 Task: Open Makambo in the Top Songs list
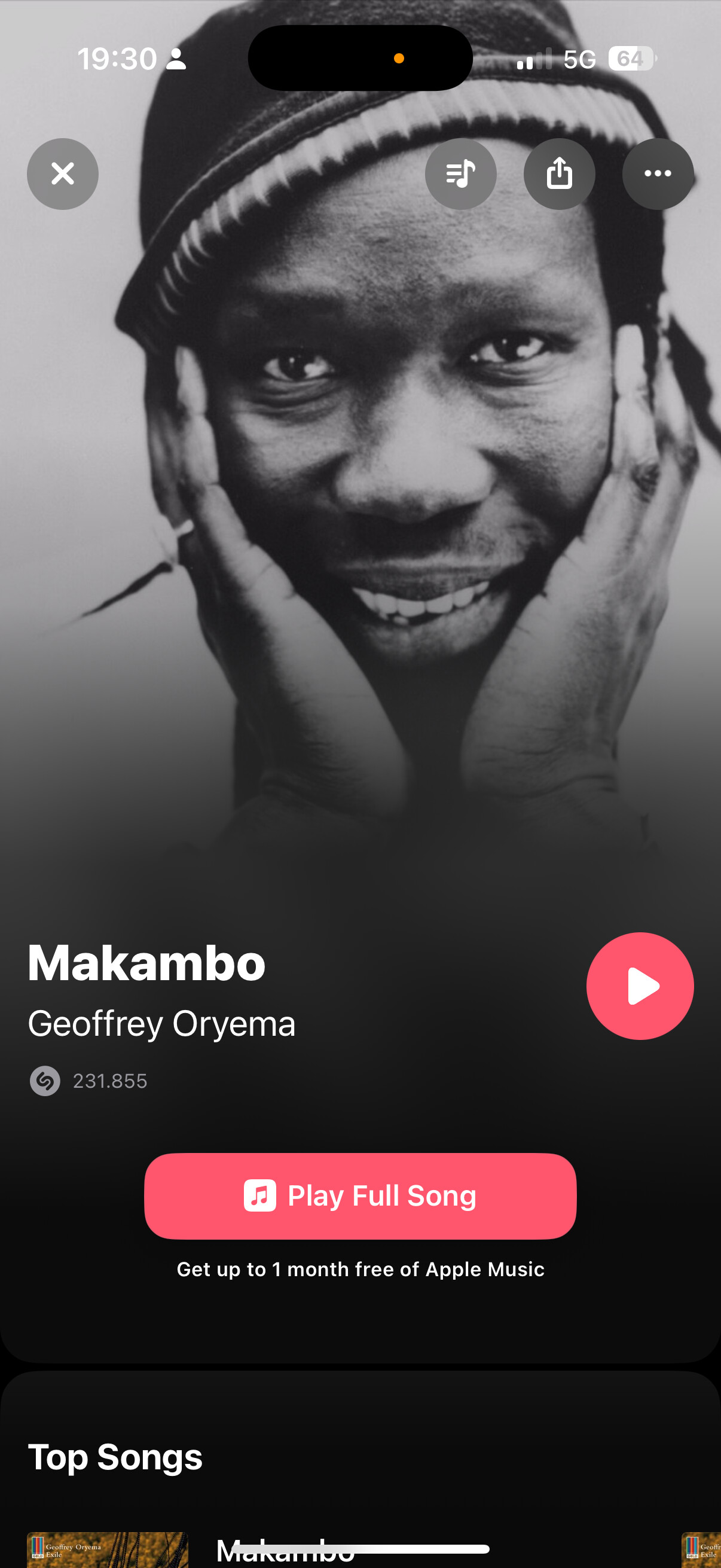pos(284,1552)
